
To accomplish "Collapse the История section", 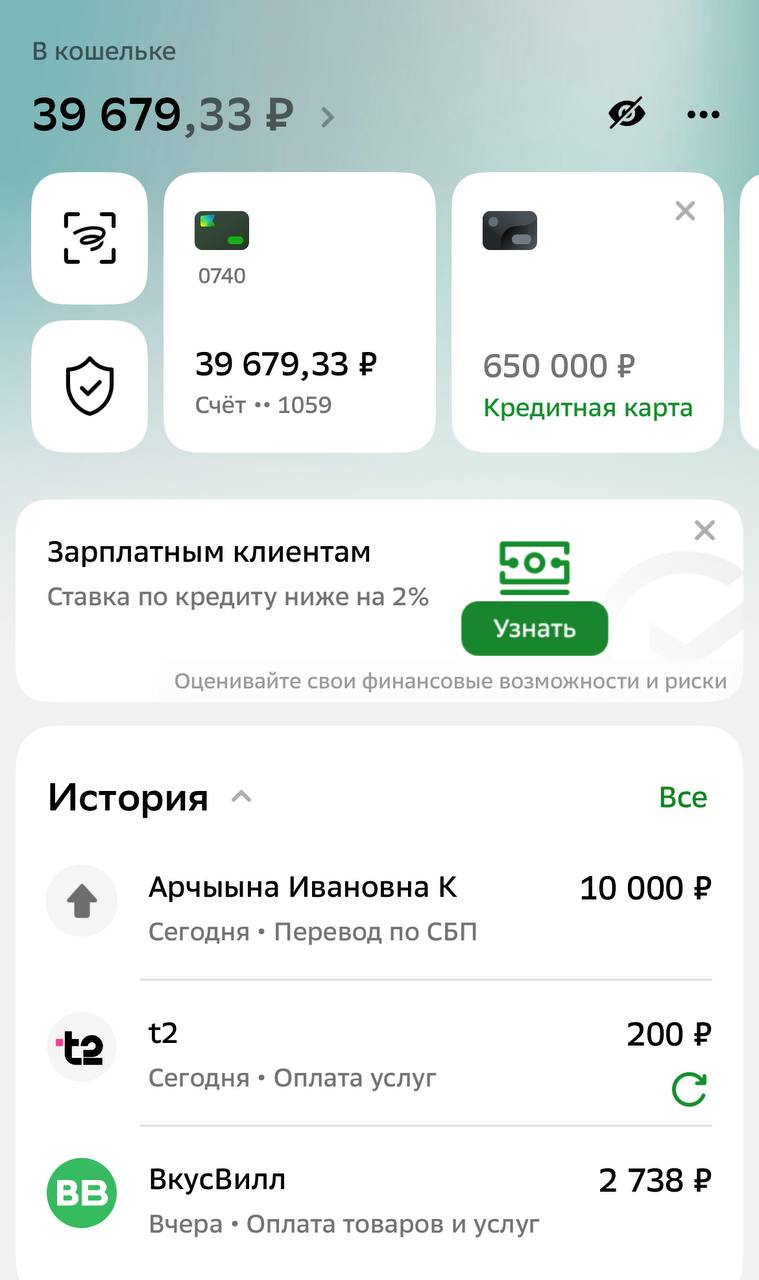I will click(241, 797).
